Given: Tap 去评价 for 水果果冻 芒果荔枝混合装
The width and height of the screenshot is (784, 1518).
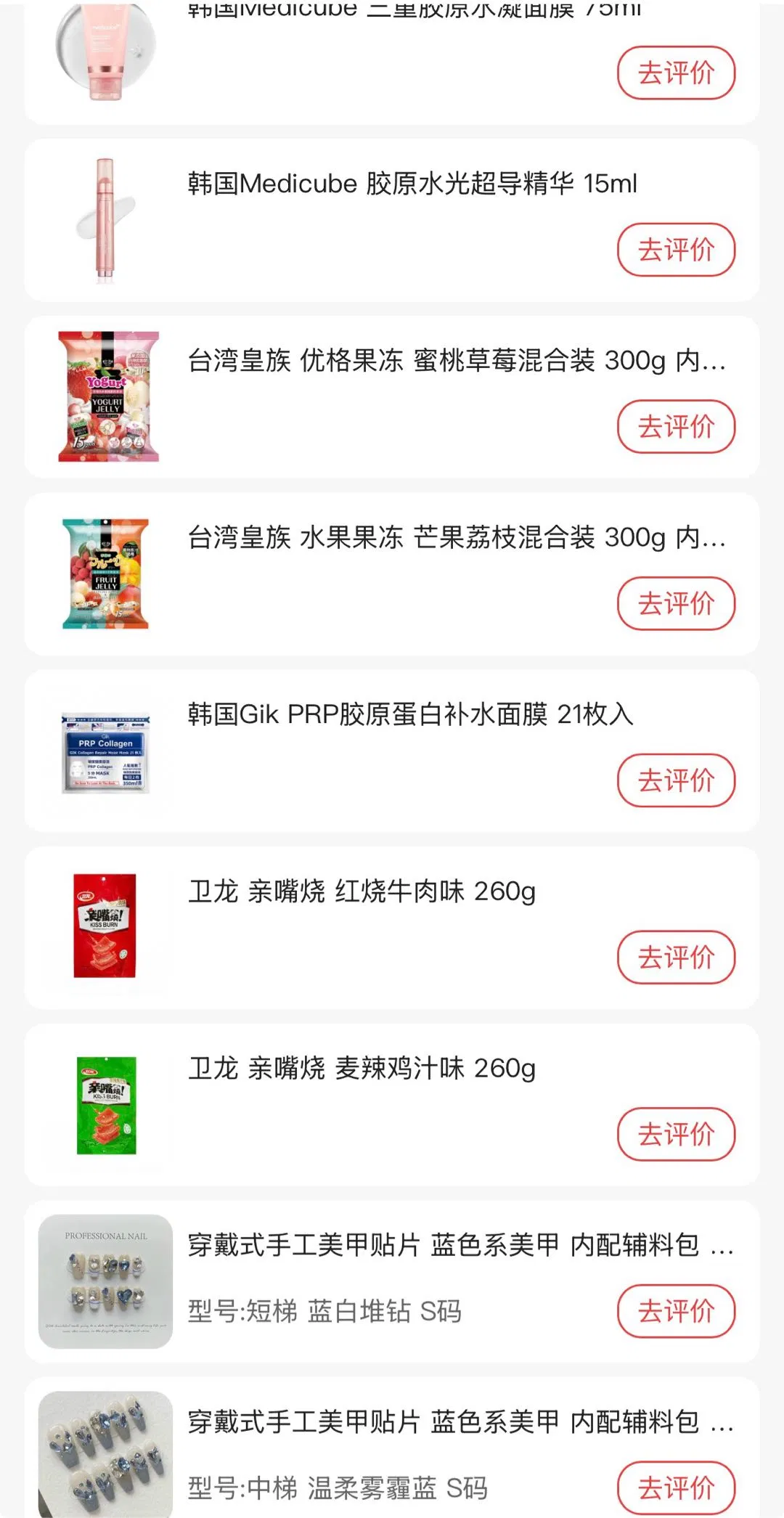Looking at the screenshot, I should click(676, 603).
